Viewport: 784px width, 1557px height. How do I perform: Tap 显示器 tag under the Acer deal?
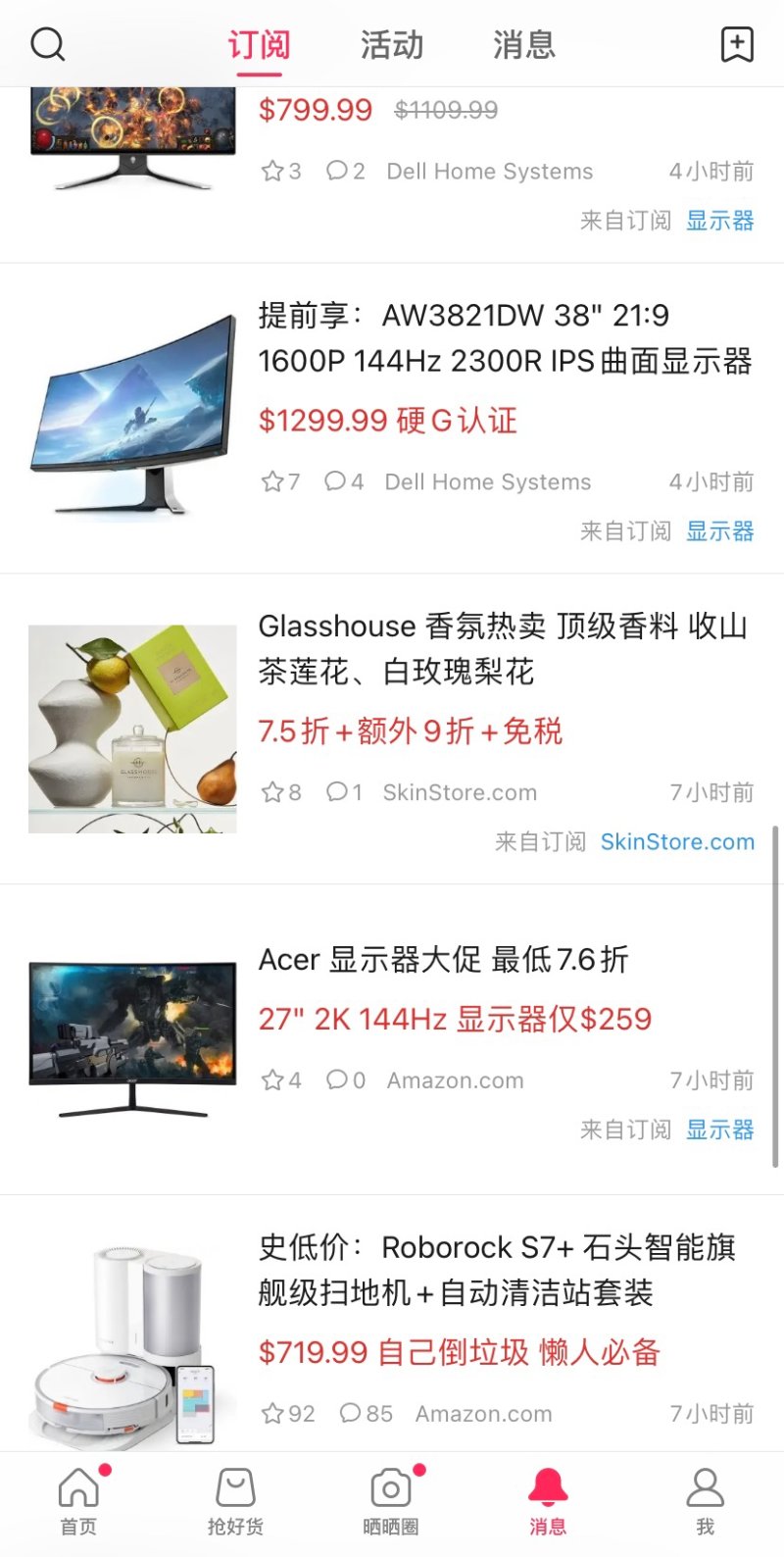[719, 1130]
